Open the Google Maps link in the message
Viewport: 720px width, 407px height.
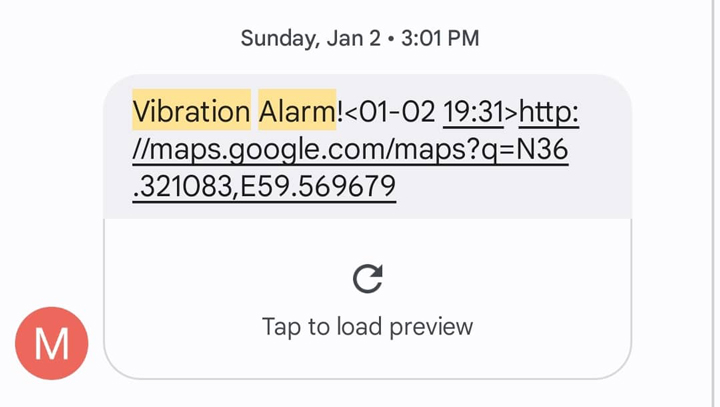pos(350,149)
